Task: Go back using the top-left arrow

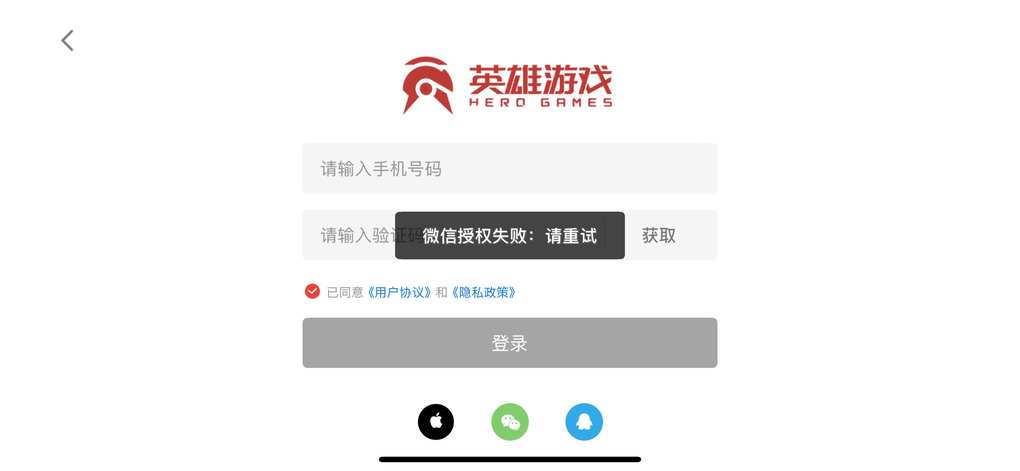Action: (x=67, y=40)
